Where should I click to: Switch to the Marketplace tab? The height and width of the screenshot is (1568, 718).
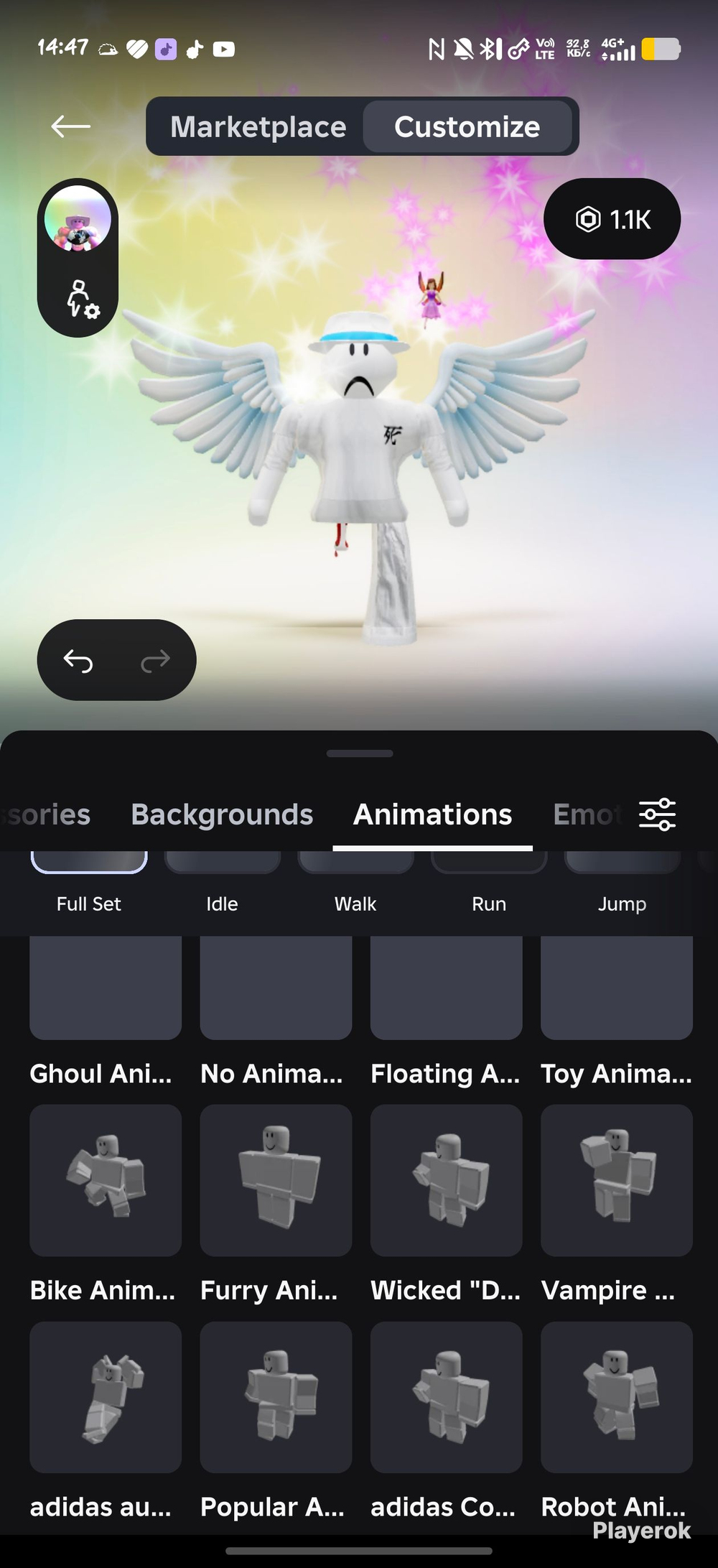click(258, 126)
